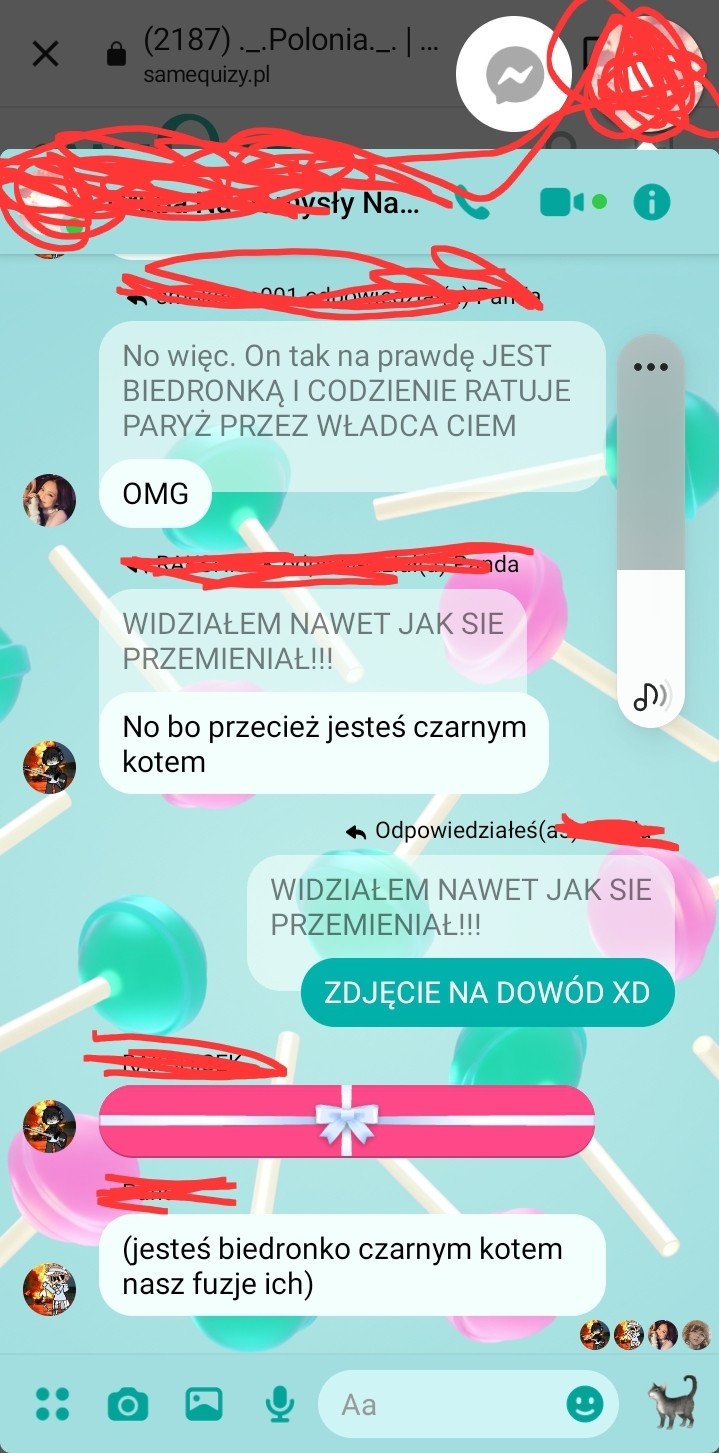The height and width of the screenshot is (1453, 719).
Task: Close the browser tab with X
Action: [x=45, y=53]
